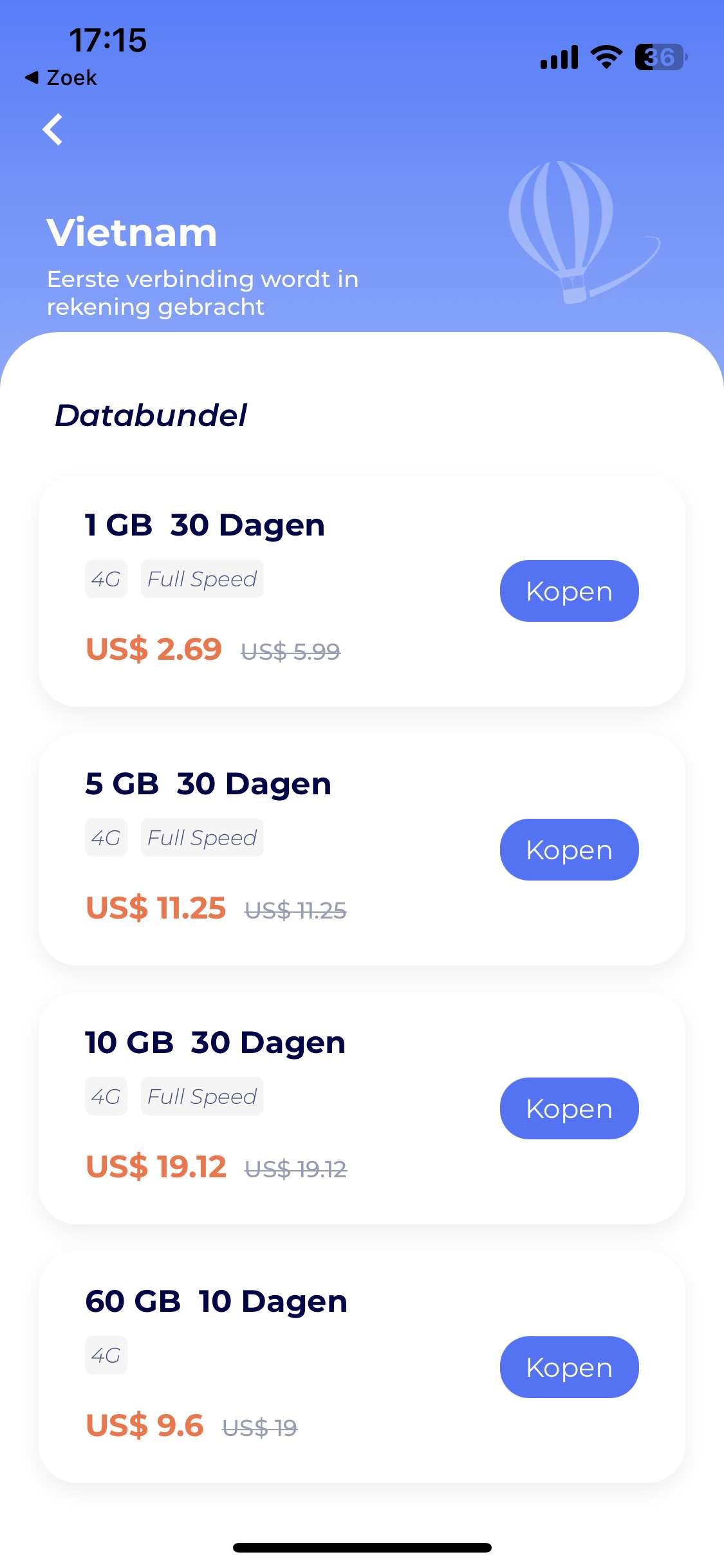Tap Kopen for 1 GB 30 Dagen
Screen dimensions: 724x1568
[569, 591]
